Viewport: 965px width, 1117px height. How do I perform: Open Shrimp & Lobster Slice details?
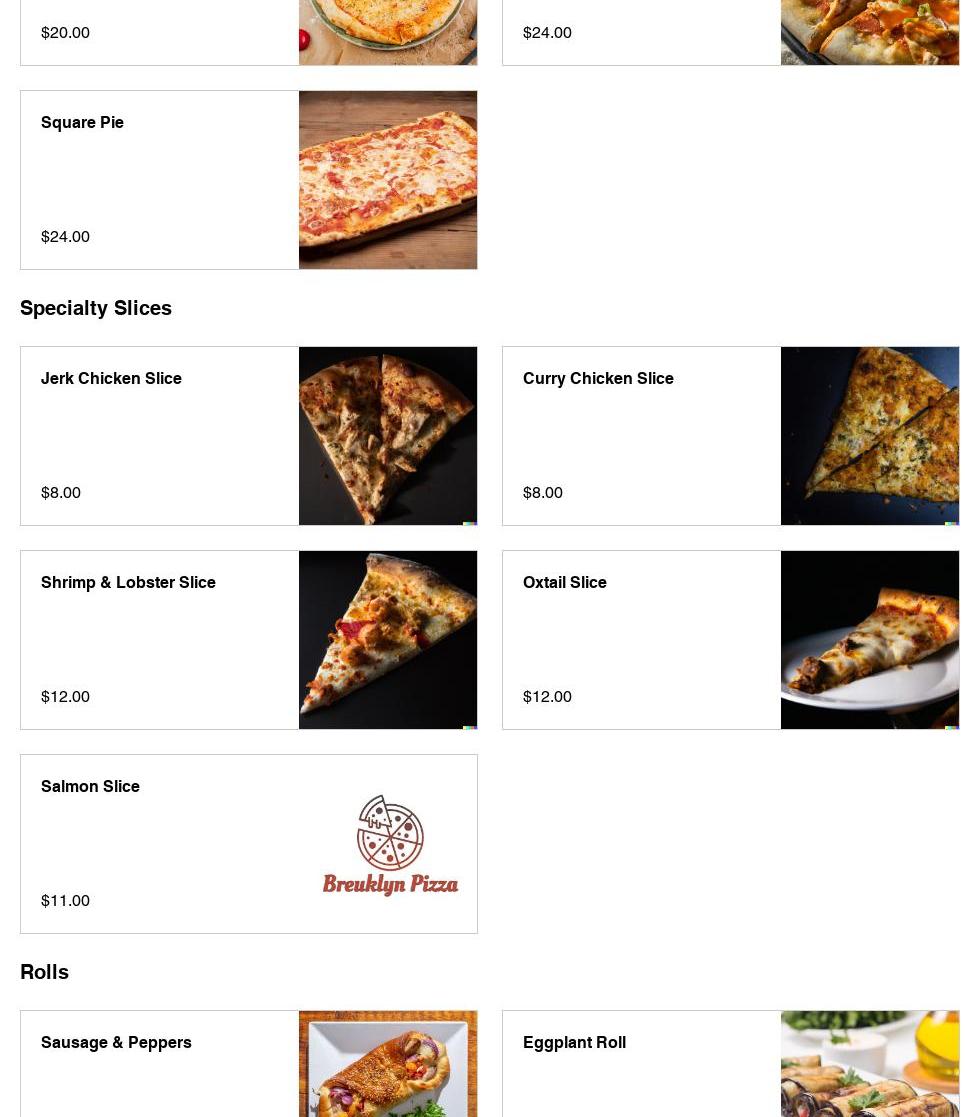click(x=248, y=640)
